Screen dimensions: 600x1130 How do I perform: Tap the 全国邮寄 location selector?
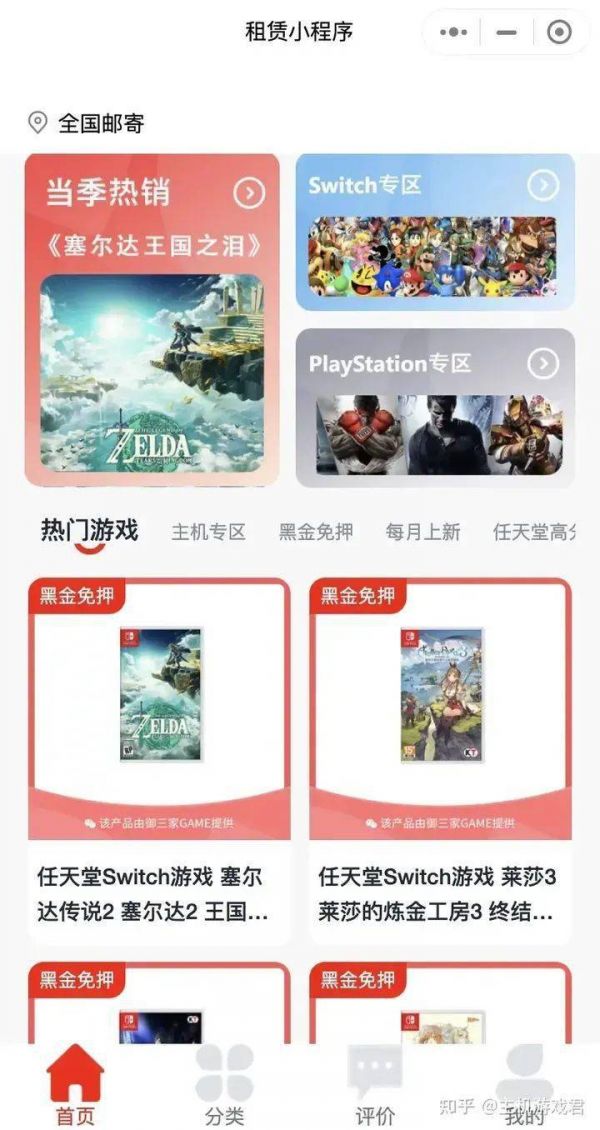[87, 123]
